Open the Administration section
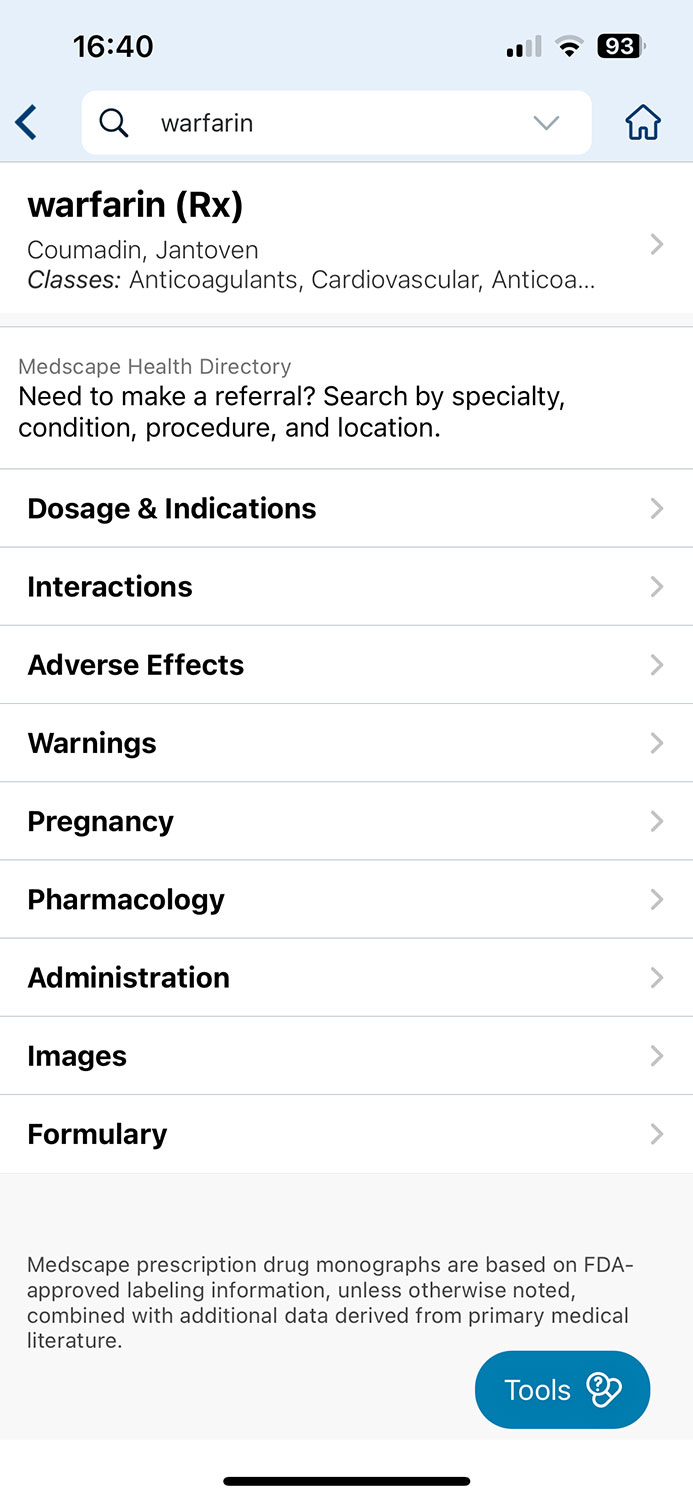This screenshot has height=1500, width=693. click(346, 977)
